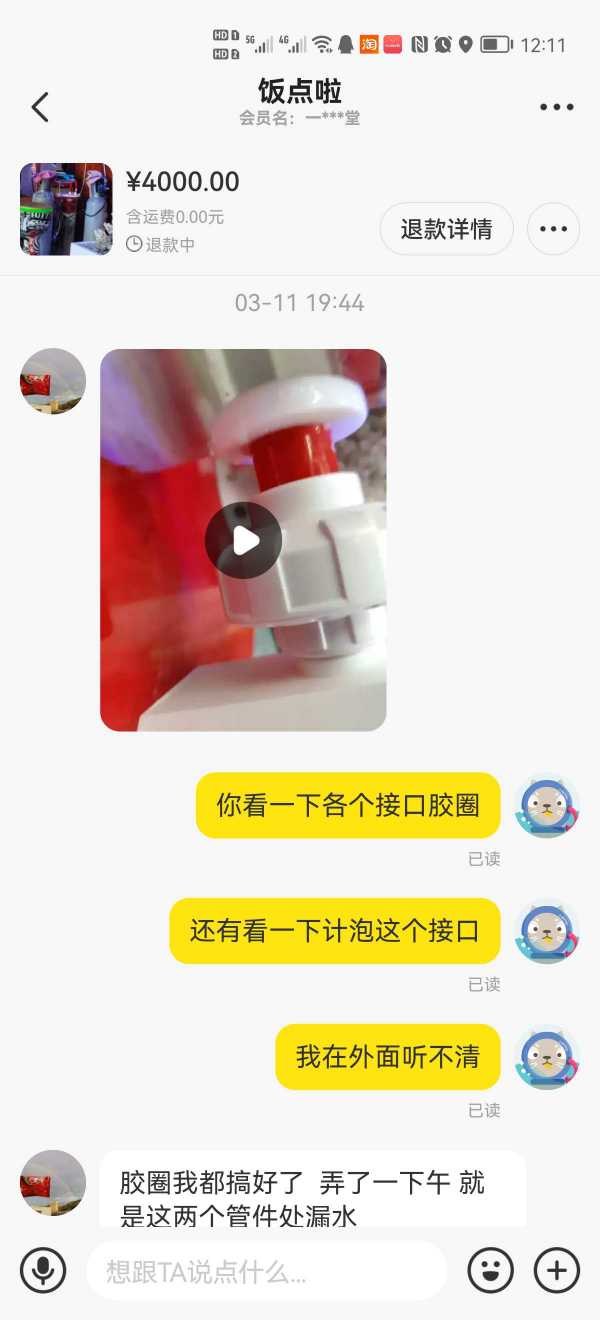This screenshot has height=1320, width=600.
Task: Open the ¥4000.00 order product thumbnail
Action: coord(66,209)
